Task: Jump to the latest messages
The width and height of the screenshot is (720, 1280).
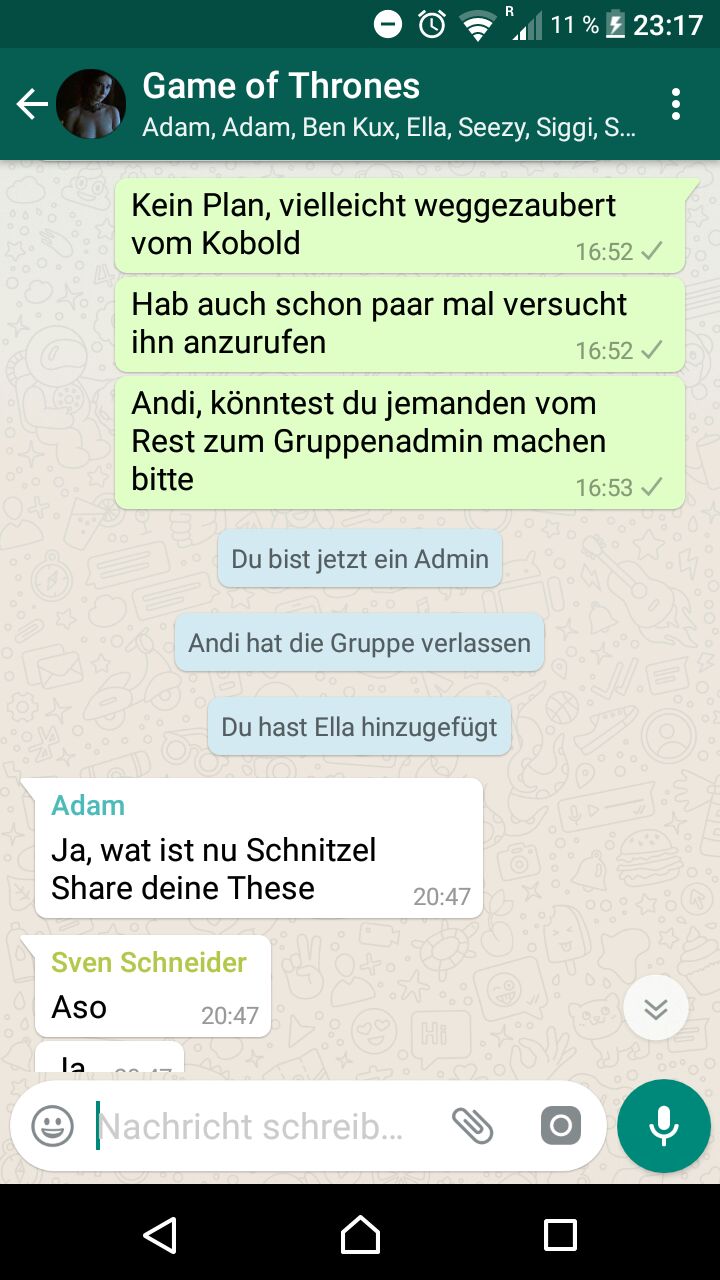Action: pyautogui.click(x=656, y=1008)
